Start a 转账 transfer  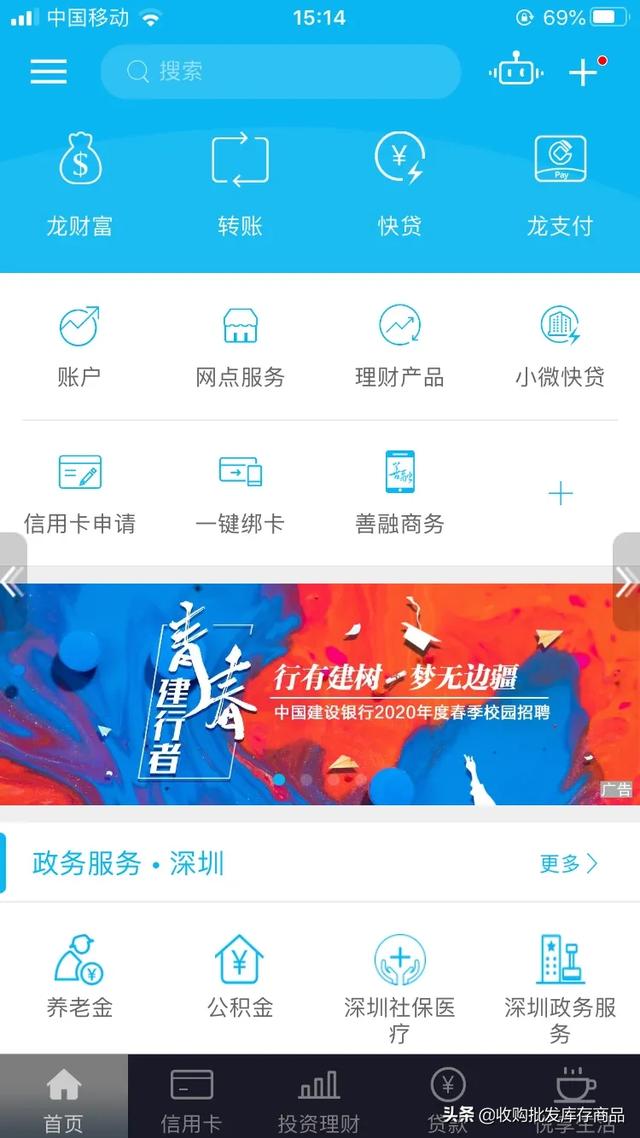(x=240, y=183)
